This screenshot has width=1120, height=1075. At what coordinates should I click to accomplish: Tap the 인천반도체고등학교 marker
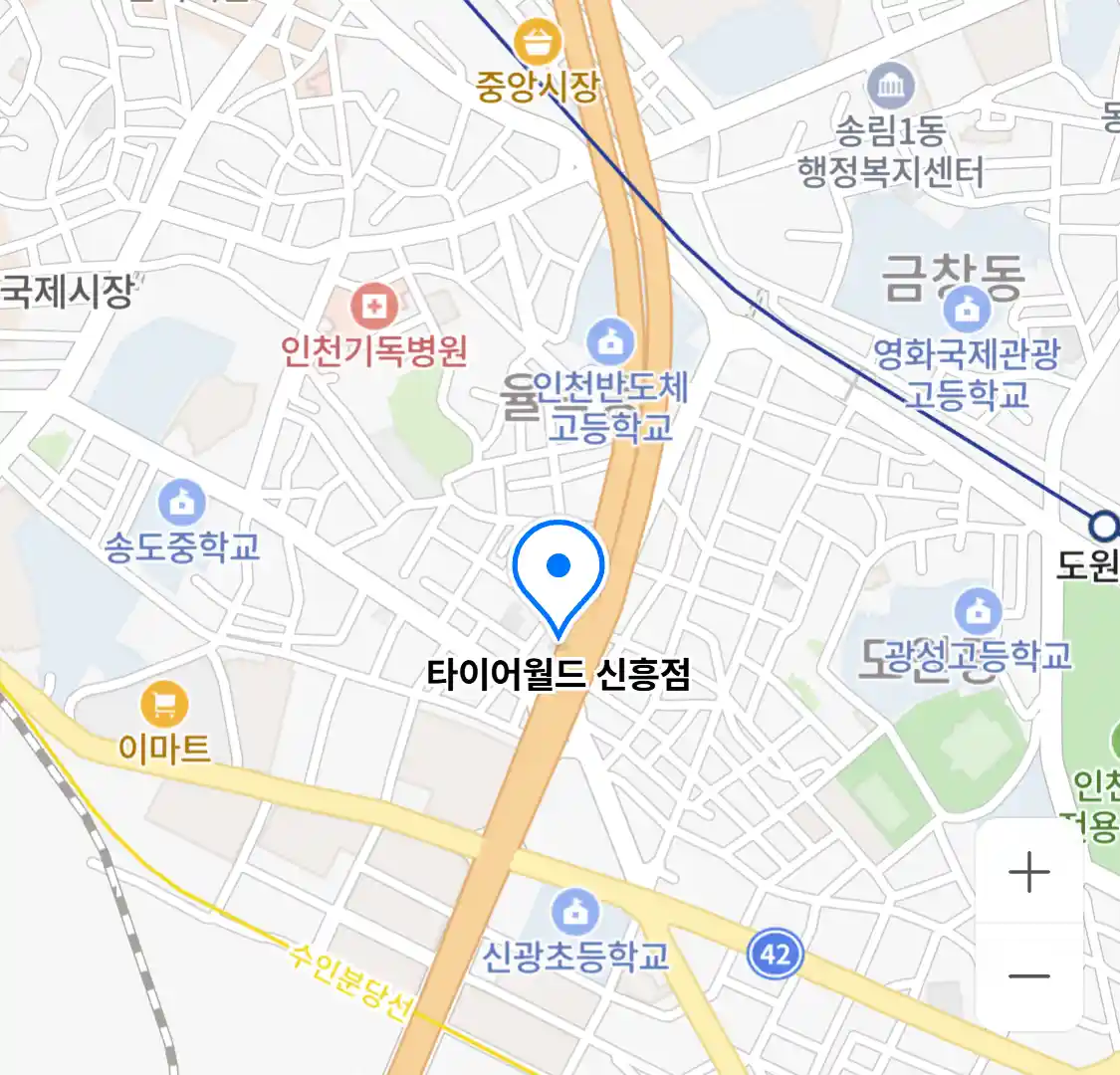610,342
